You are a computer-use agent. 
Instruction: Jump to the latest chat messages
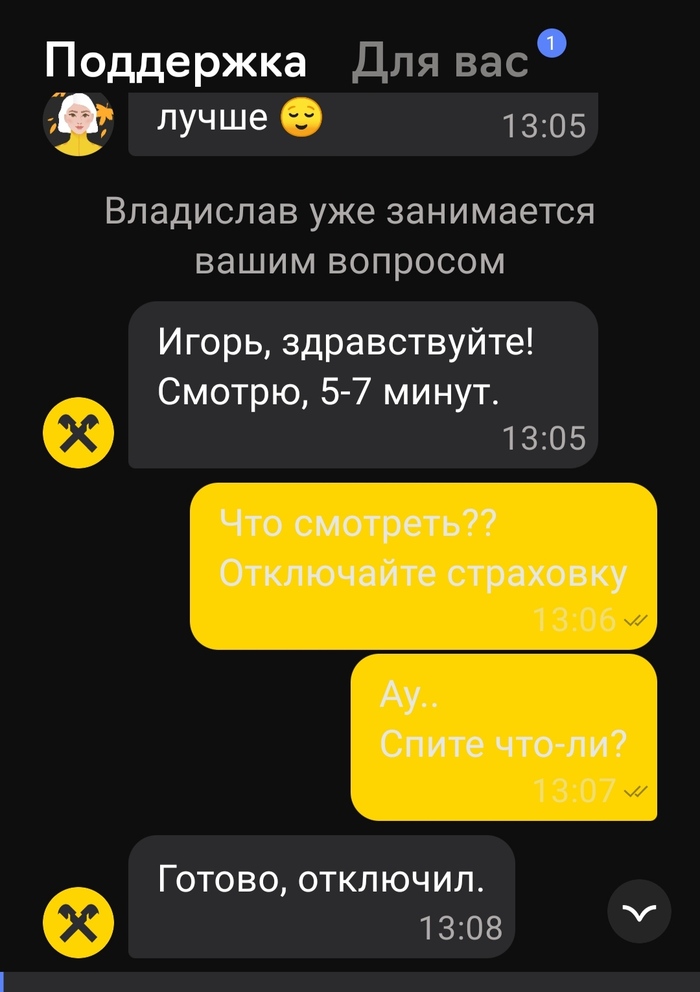pyautogui.click(x=639, y=911)
